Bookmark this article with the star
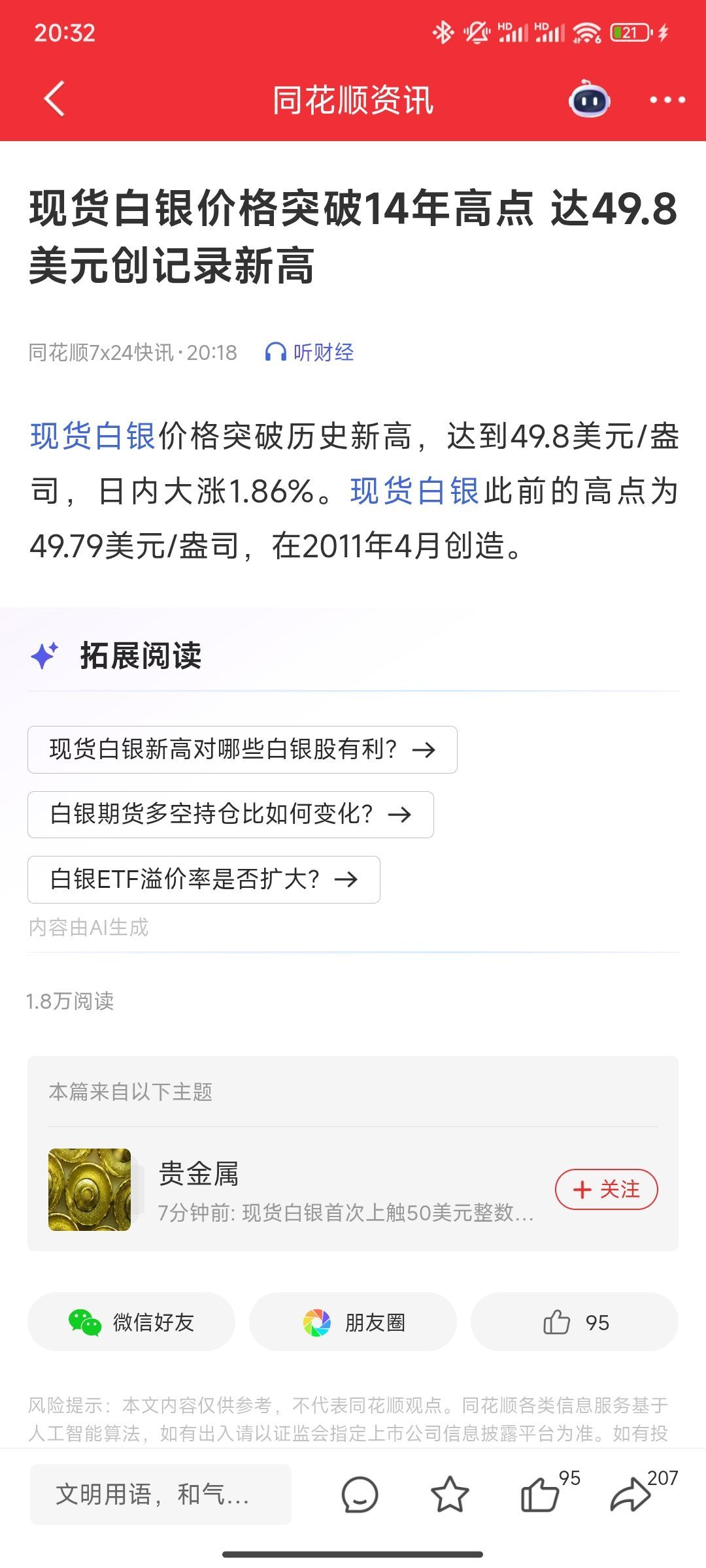The image size is (706, 1568). coord(450,1495)
